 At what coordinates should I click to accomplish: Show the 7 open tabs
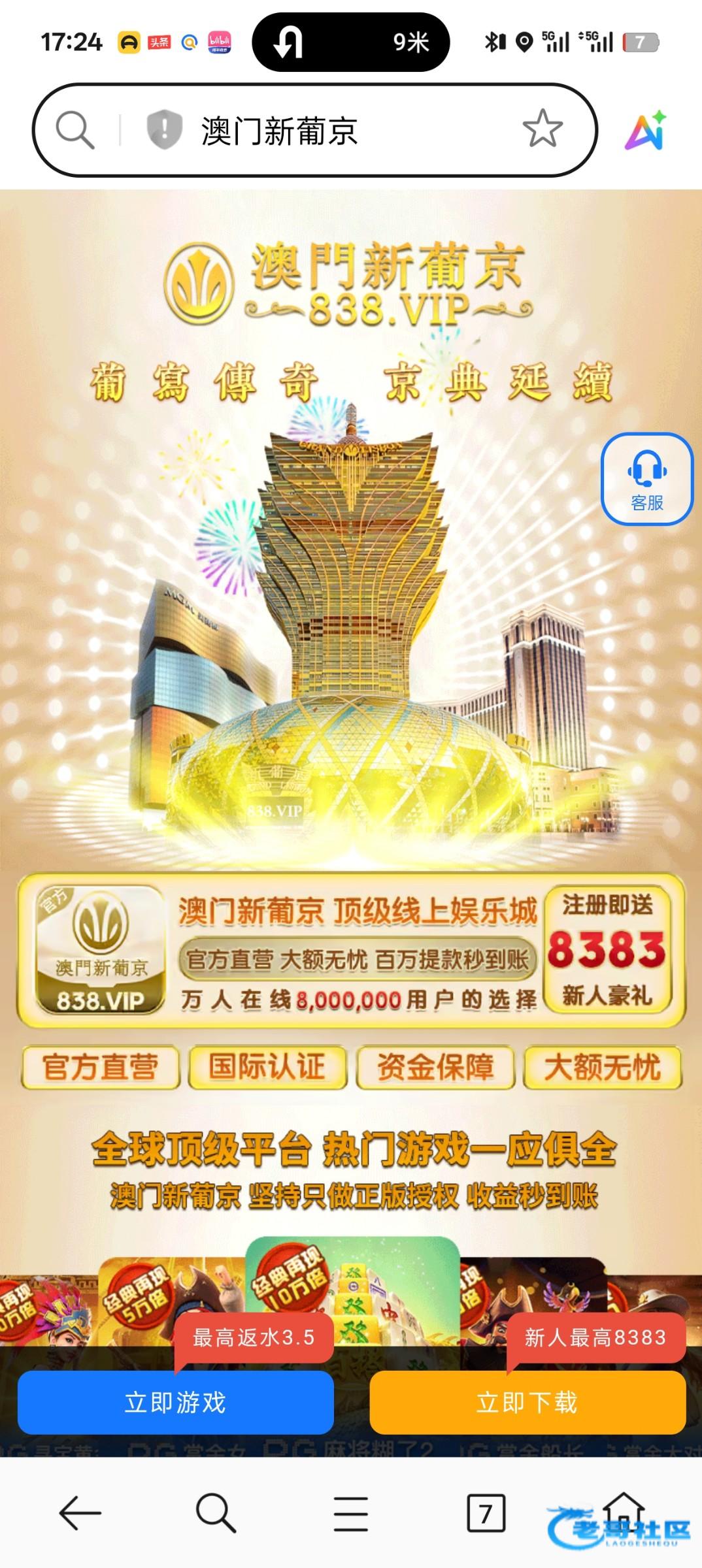tap(486, 1512)
